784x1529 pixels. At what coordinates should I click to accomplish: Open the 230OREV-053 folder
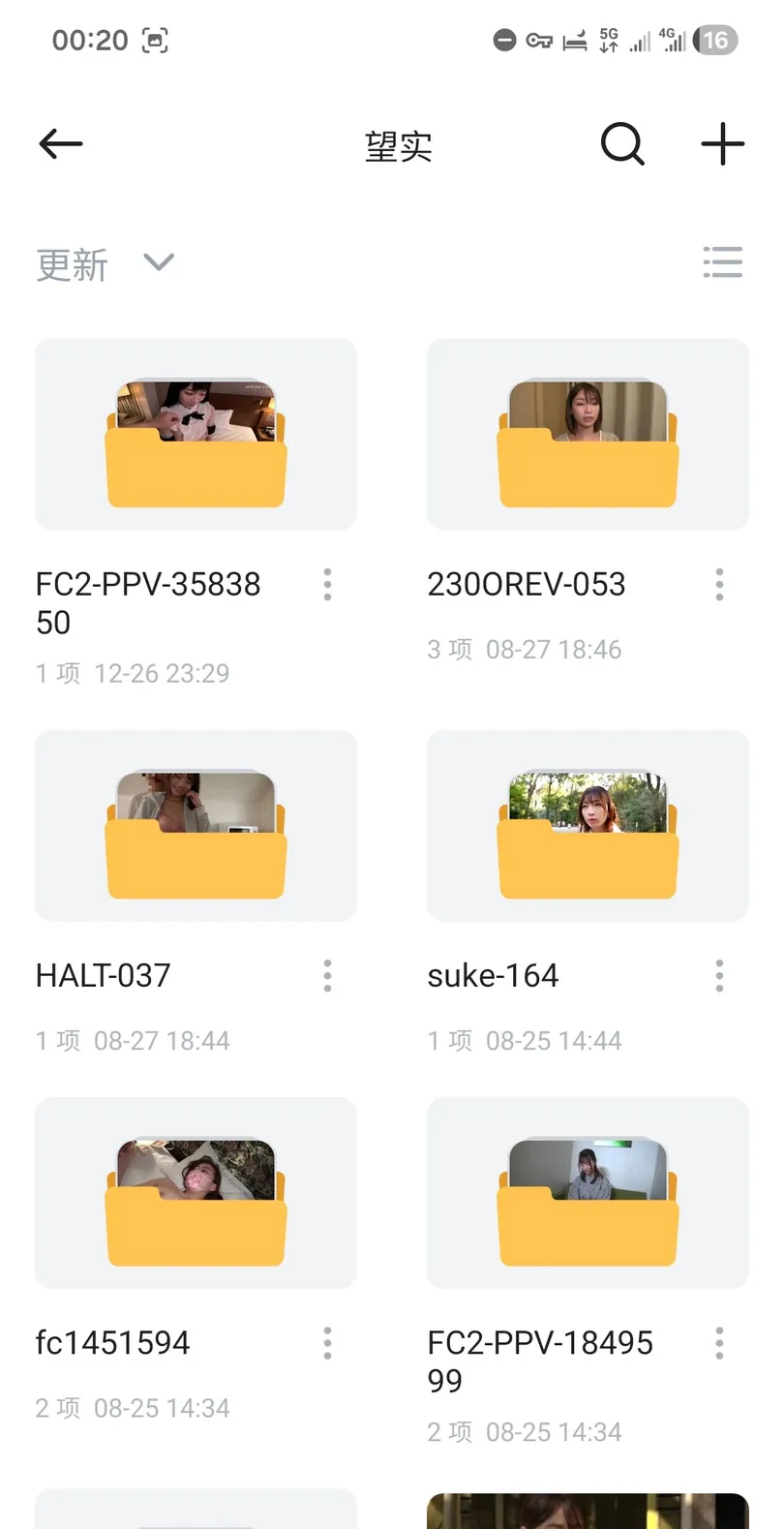pos(588,434)
